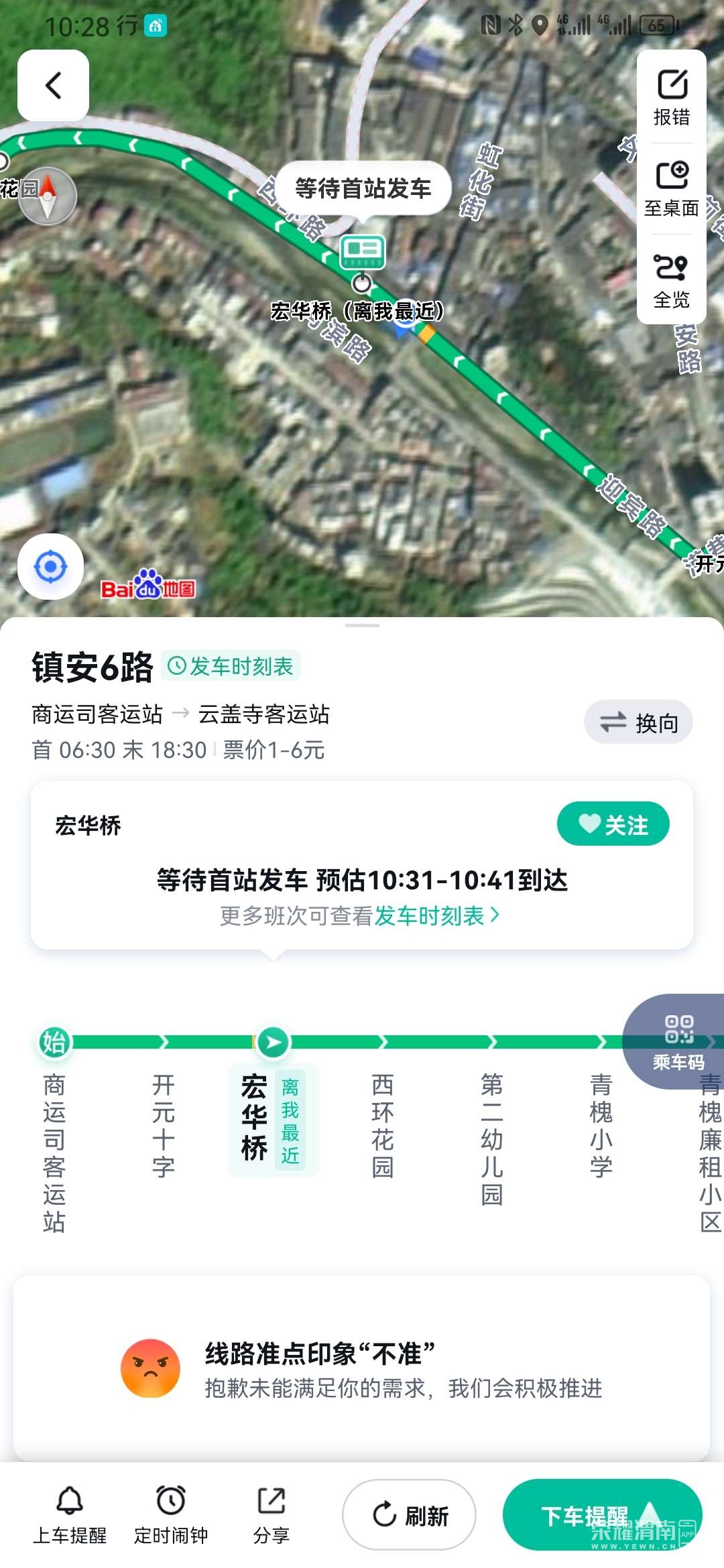Recenter map on my location
This screenshot has height=1568, width=724.
coord(51,567)
